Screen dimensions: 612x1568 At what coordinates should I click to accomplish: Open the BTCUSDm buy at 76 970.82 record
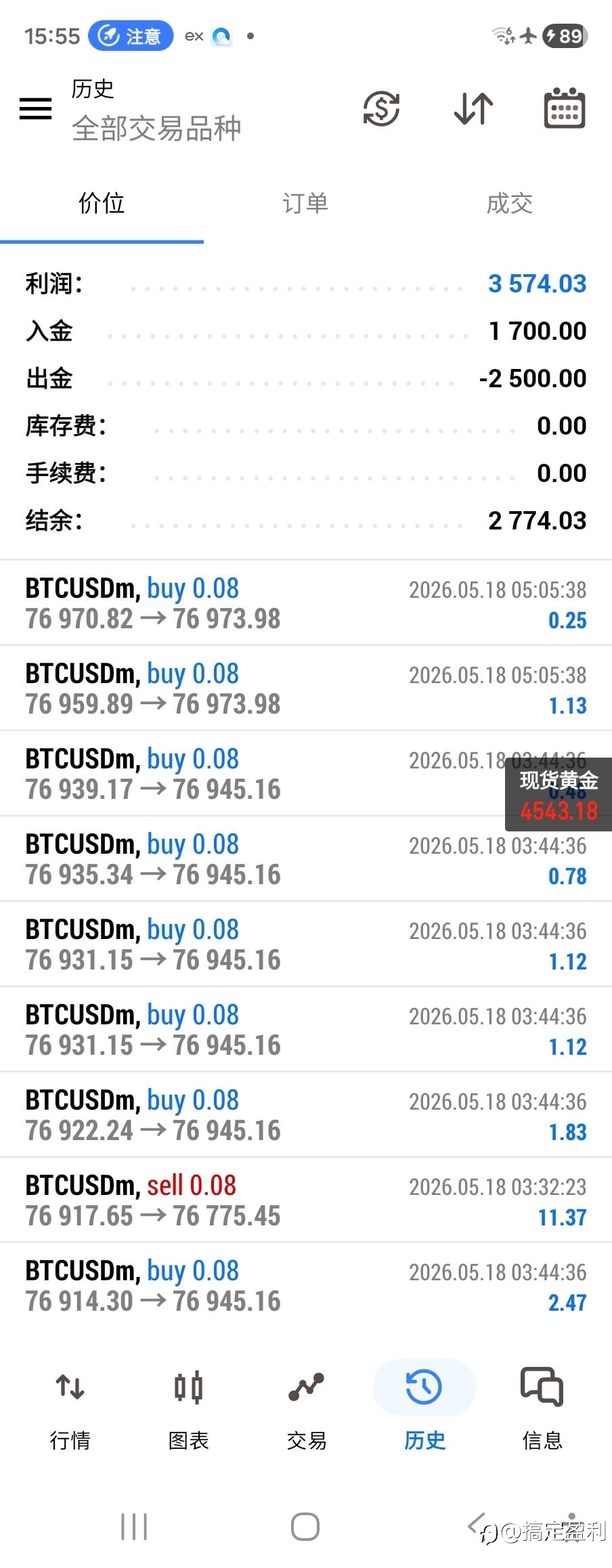tap(306, 603)
